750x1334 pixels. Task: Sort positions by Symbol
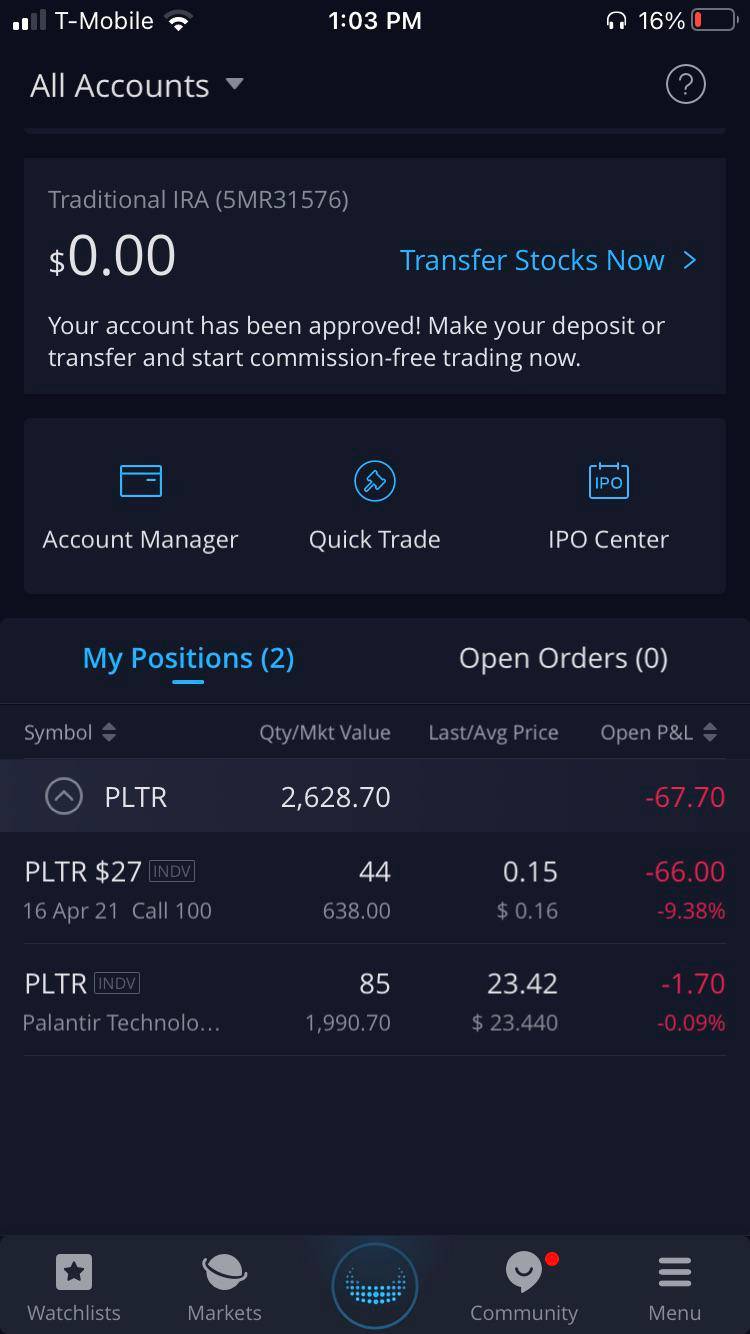pos(70,732)
